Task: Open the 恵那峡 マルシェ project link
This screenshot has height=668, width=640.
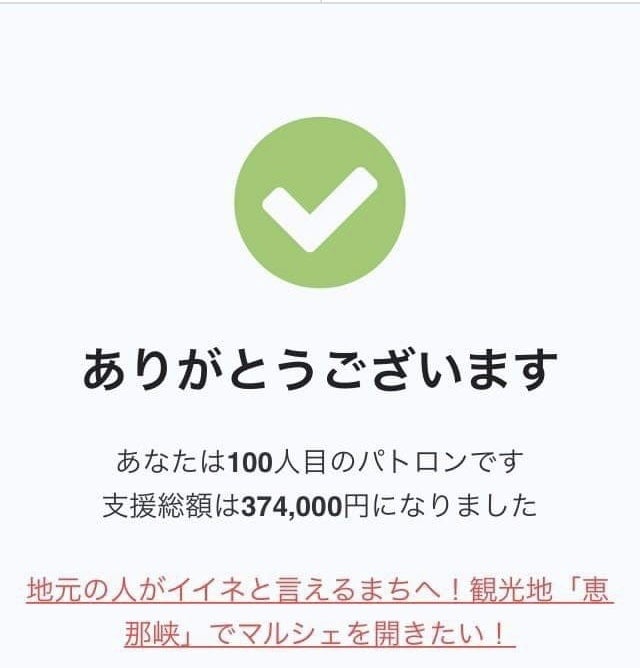Action: point(320,591)
